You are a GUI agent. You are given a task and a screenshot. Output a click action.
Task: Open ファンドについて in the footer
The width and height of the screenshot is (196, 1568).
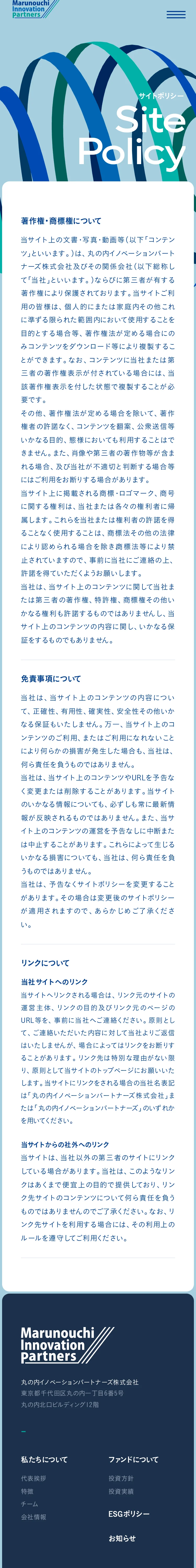coord(133,1459)
